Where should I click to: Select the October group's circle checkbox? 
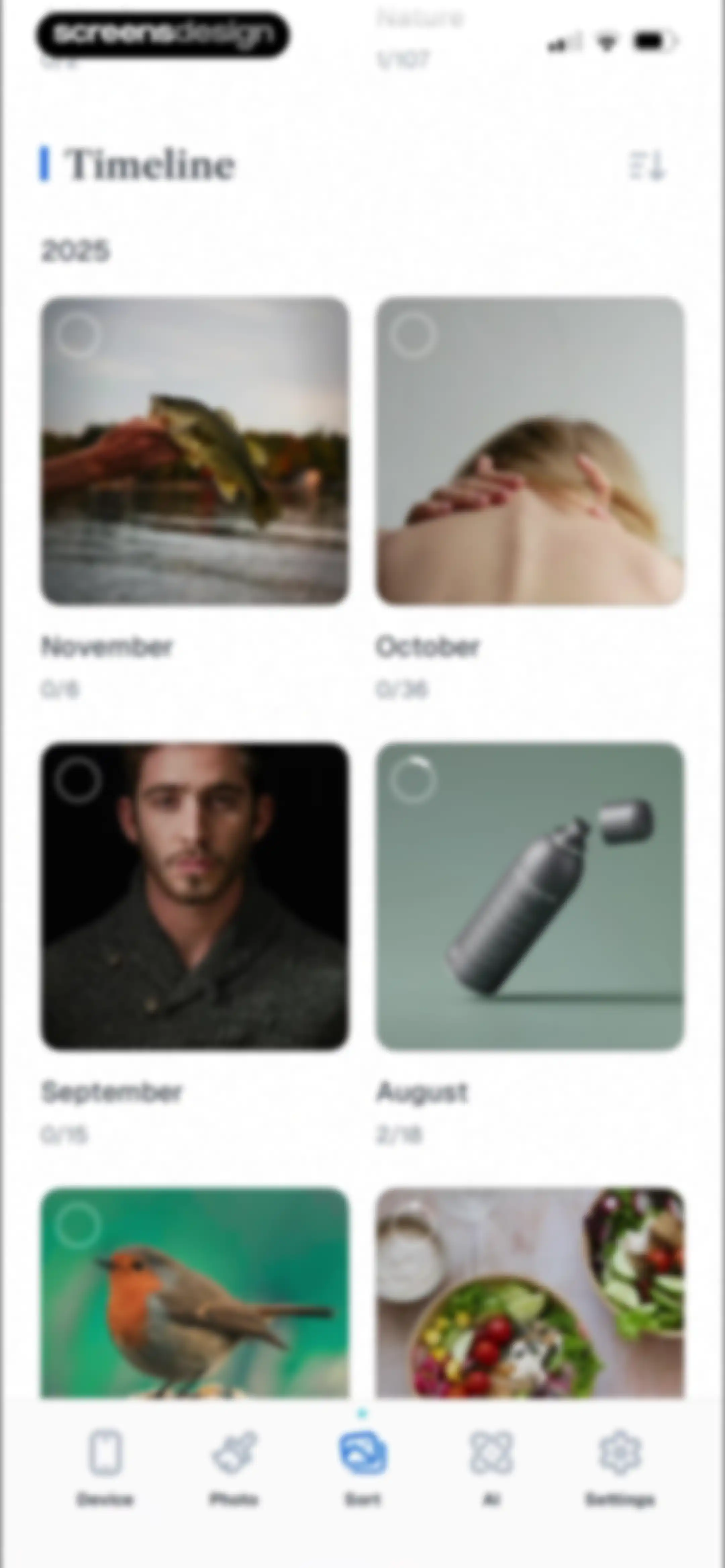tap(413, 334)
